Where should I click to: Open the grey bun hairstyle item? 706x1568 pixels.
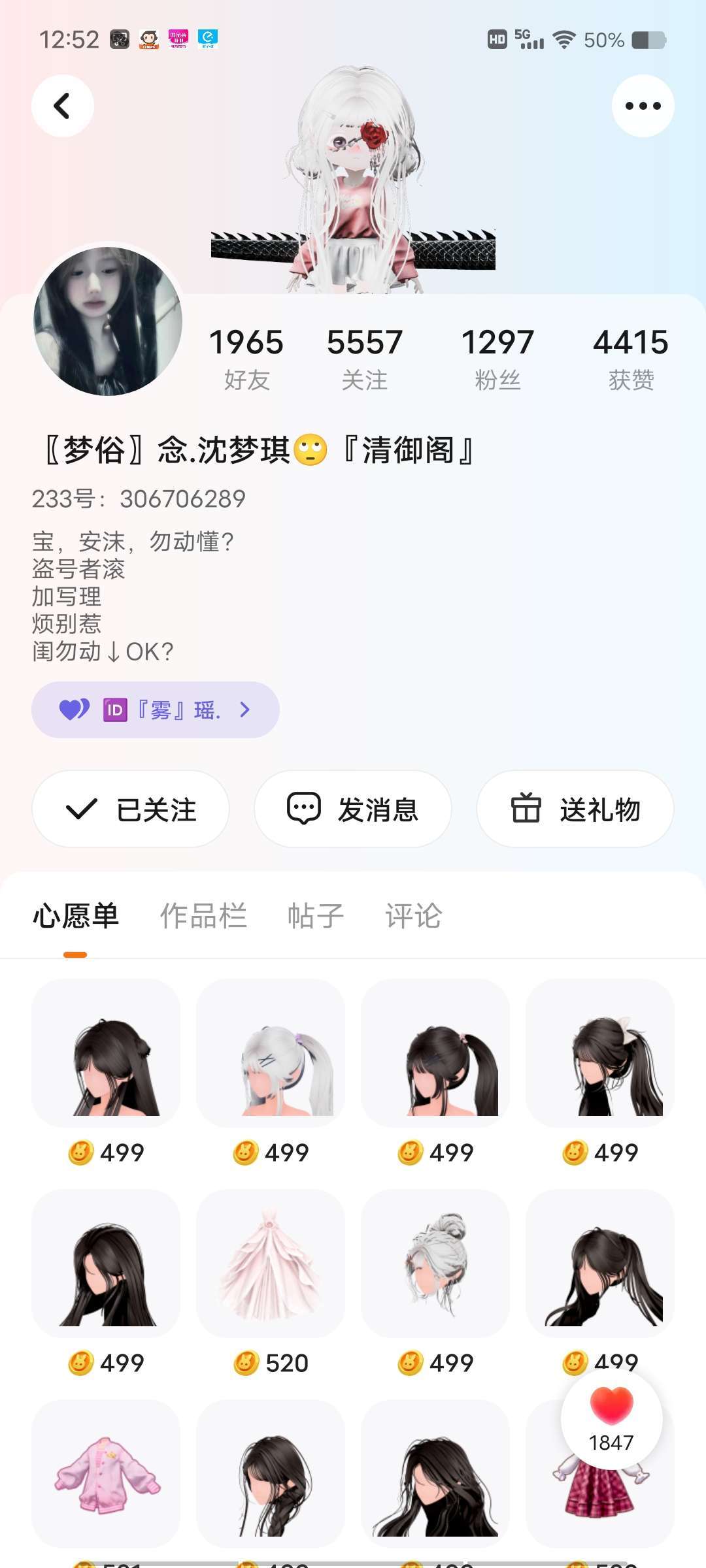coord(435,1264)
